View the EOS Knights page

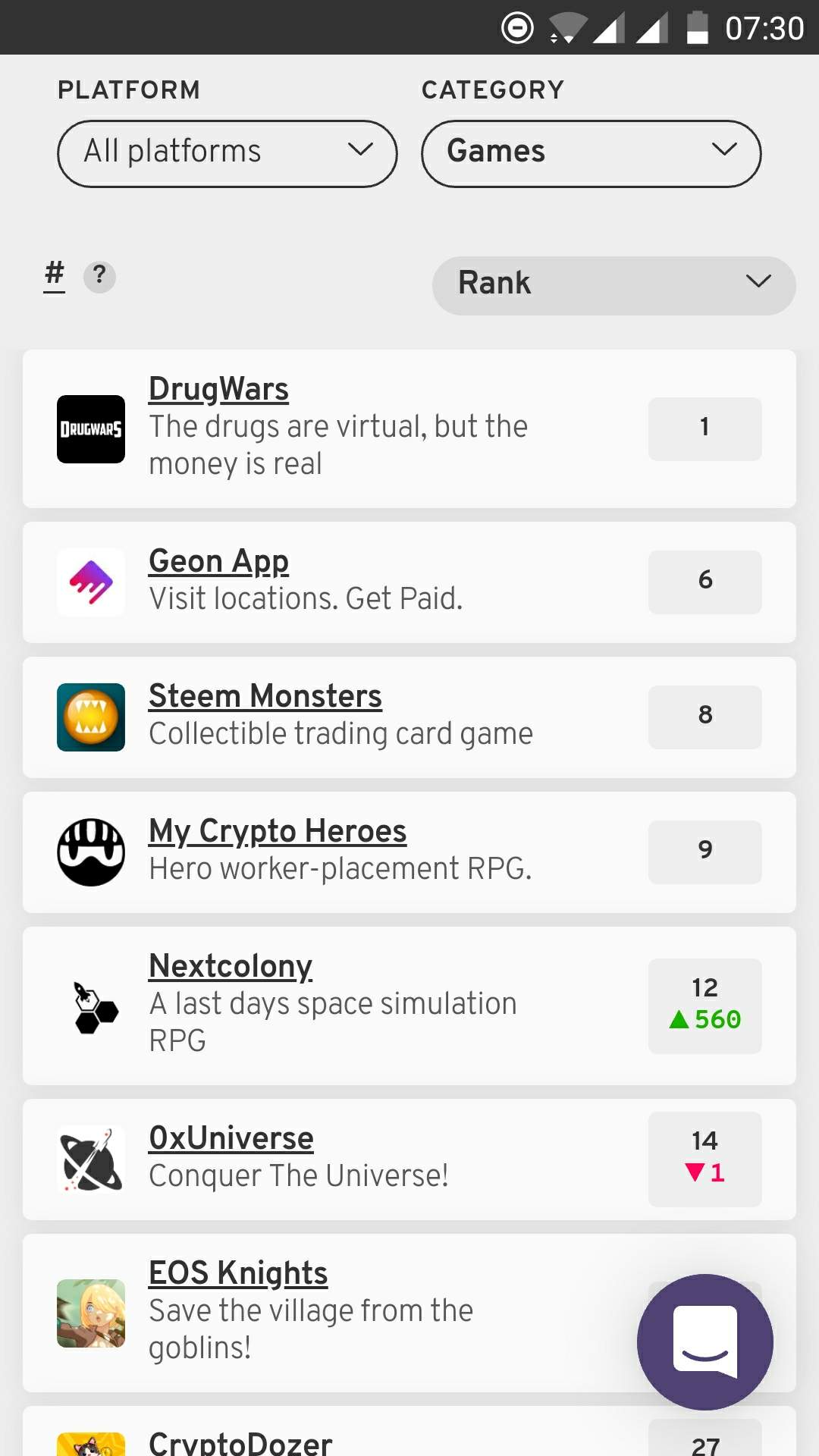238,1273
